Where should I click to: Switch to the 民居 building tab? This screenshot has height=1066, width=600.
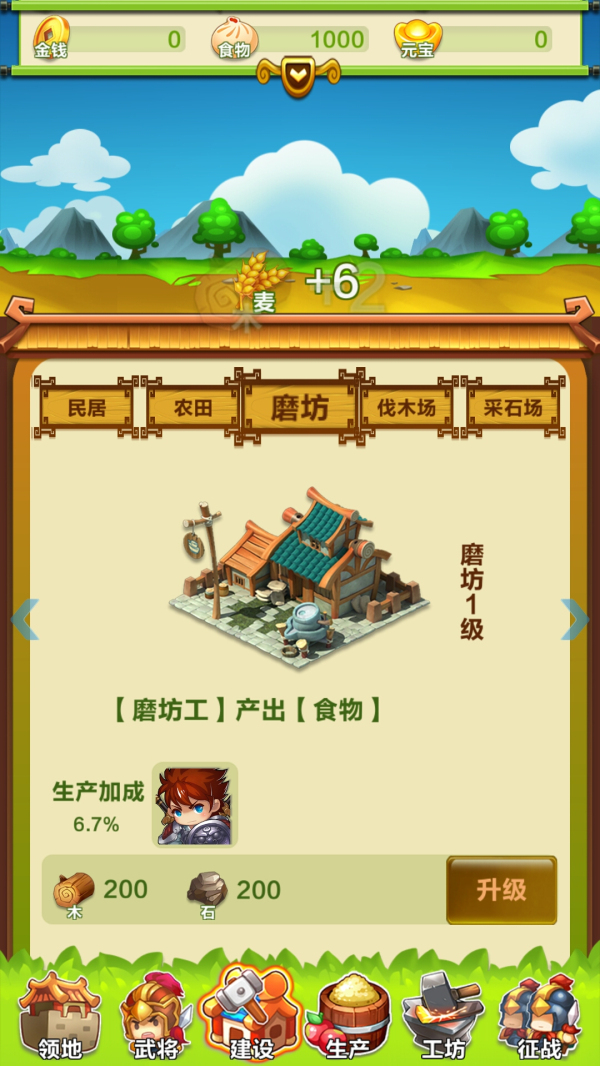[87, 408]
